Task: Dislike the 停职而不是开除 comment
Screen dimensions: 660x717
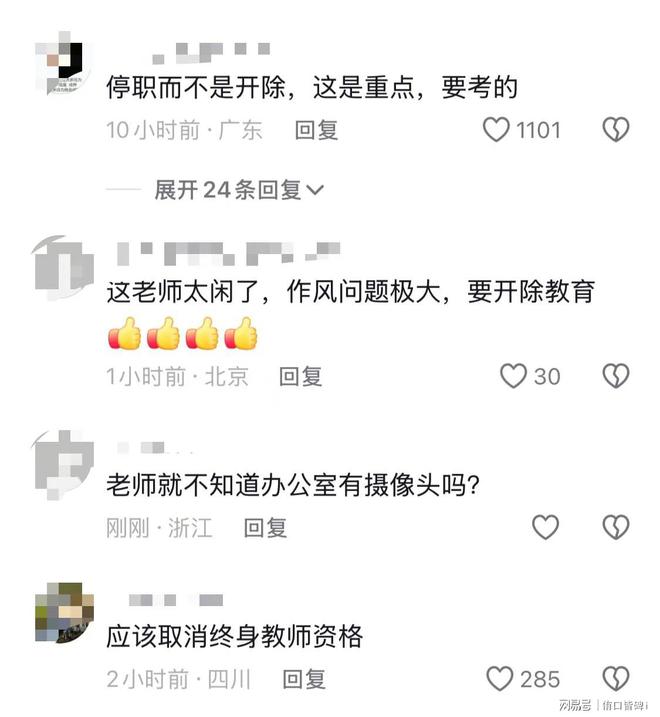Action: point(615,130)
